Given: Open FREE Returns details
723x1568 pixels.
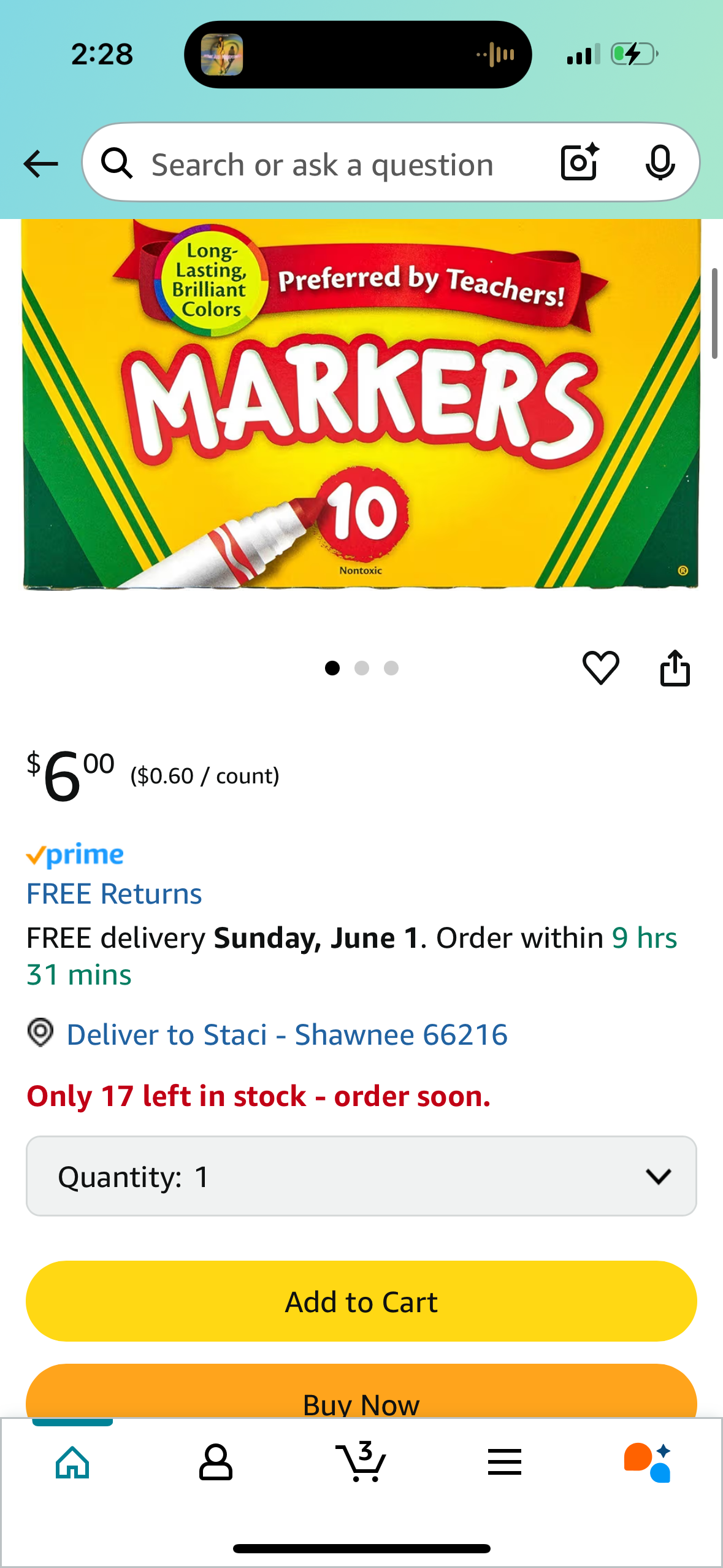Looking at the screenshot, I should 114,894.
